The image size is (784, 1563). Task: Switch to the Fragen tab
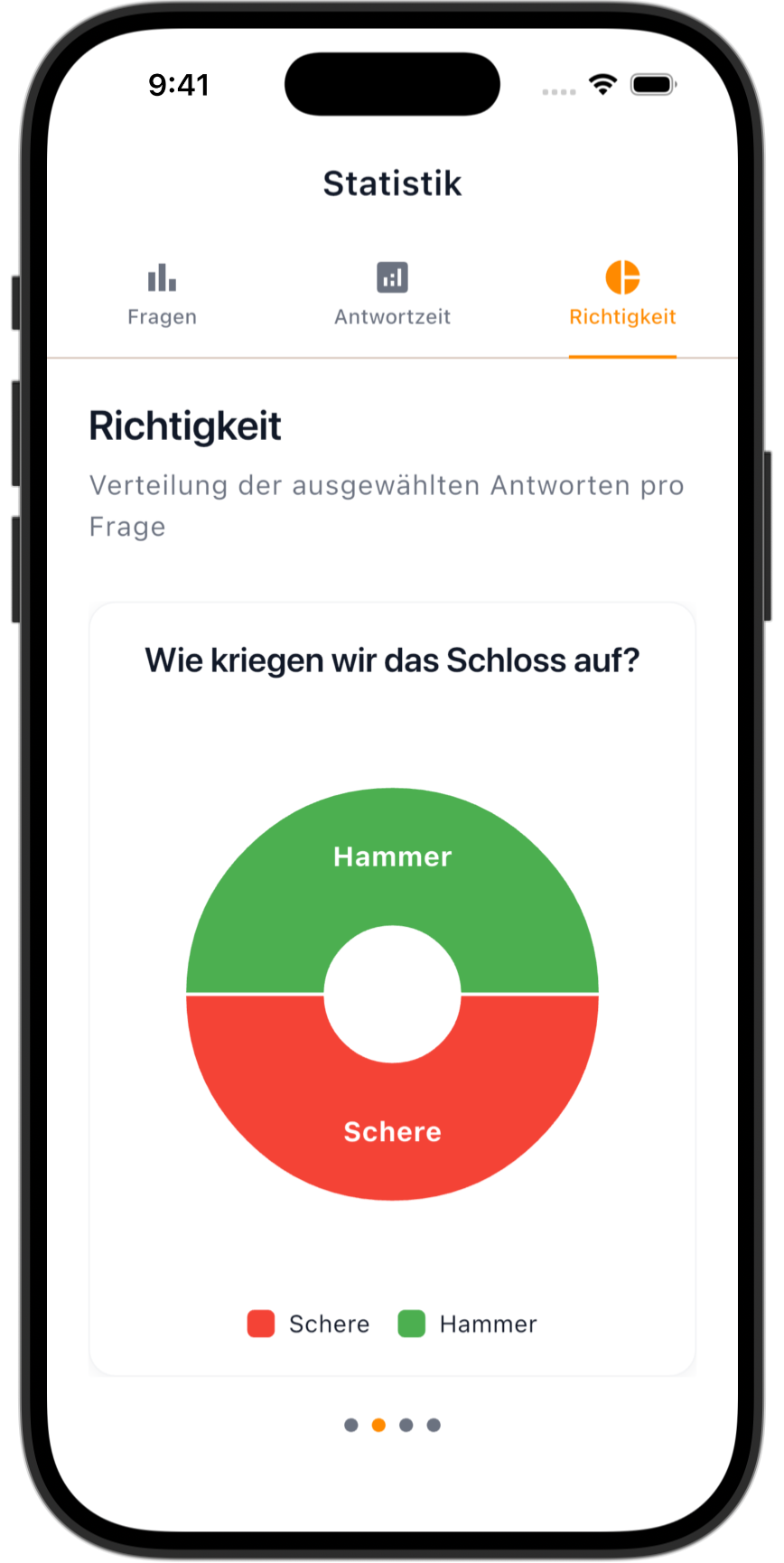162,295
